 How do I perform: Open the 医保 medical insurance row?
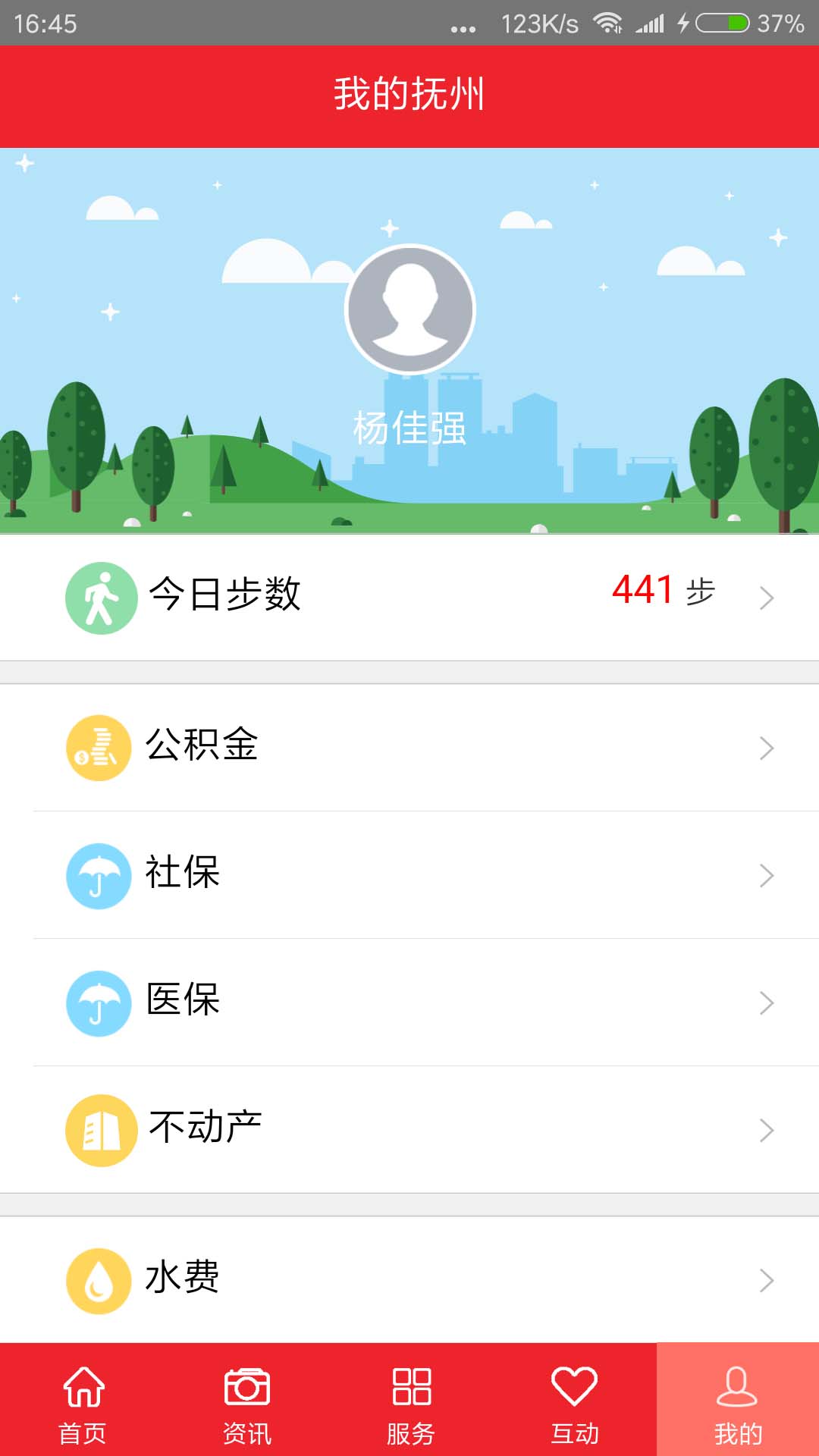tap(409, 1002)
